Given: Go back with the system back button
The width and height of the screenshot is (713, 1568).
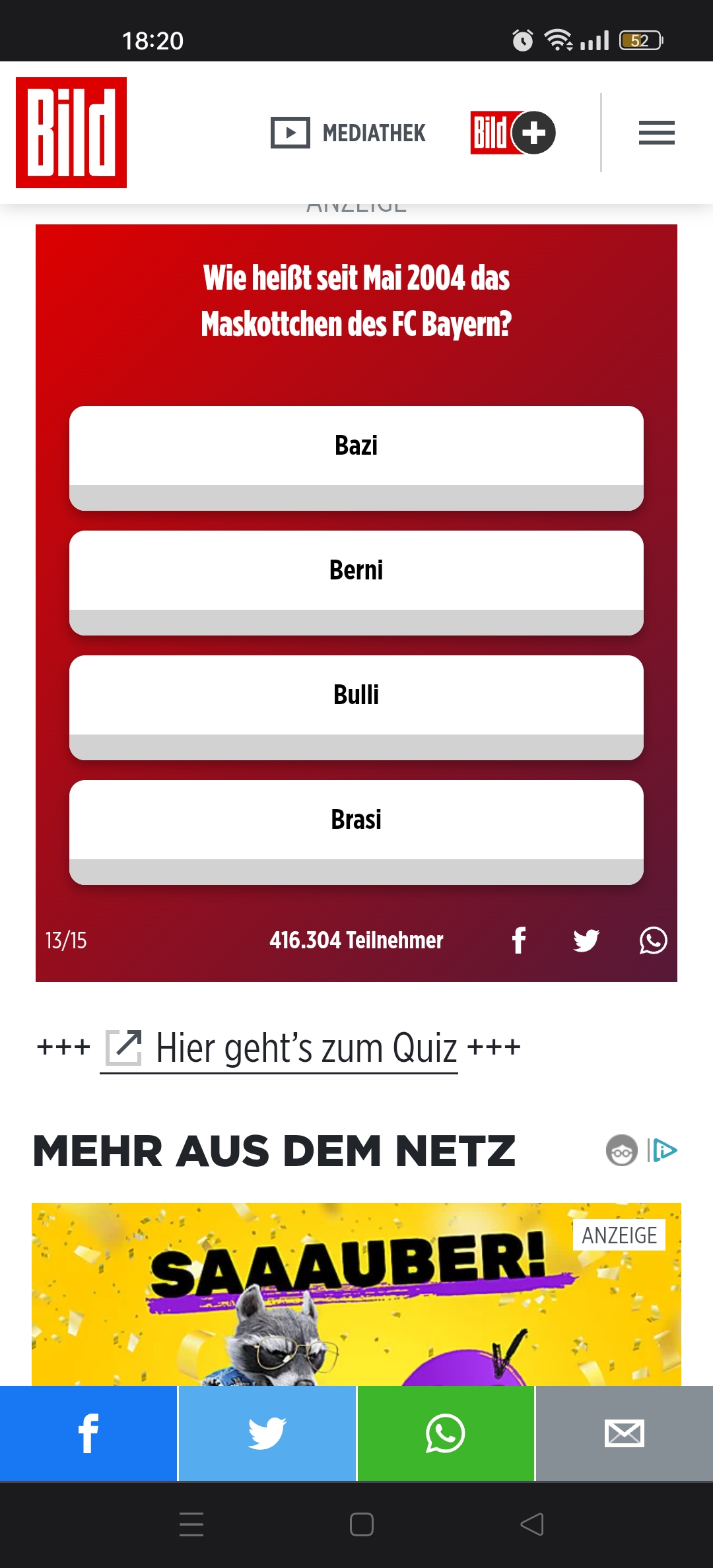Looking at the screenshot, I should tap(532, 1524).
